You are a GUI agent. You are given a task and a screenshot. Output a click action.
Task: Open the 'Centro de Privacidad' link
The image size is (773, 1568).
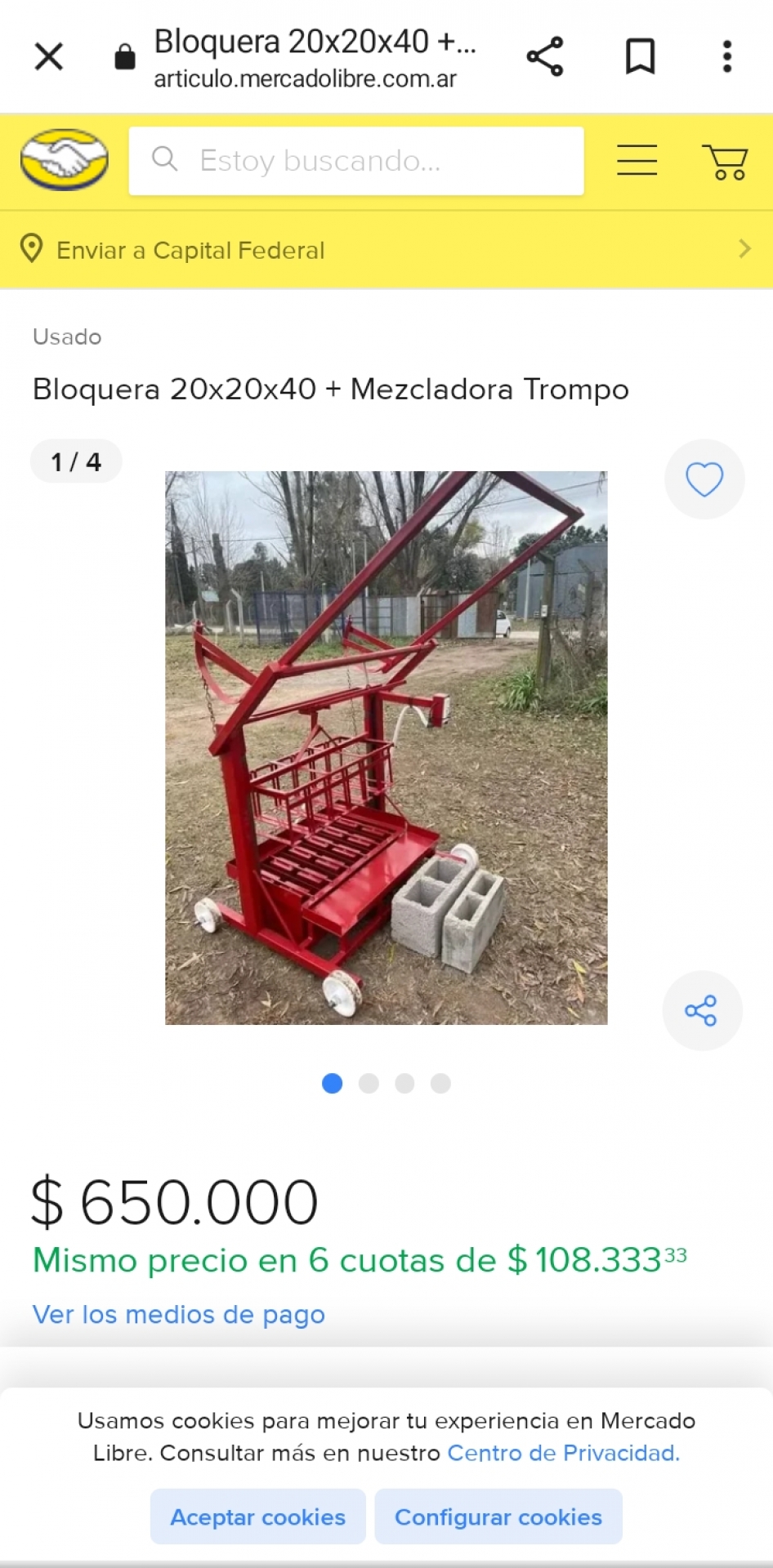point(563,1454)
